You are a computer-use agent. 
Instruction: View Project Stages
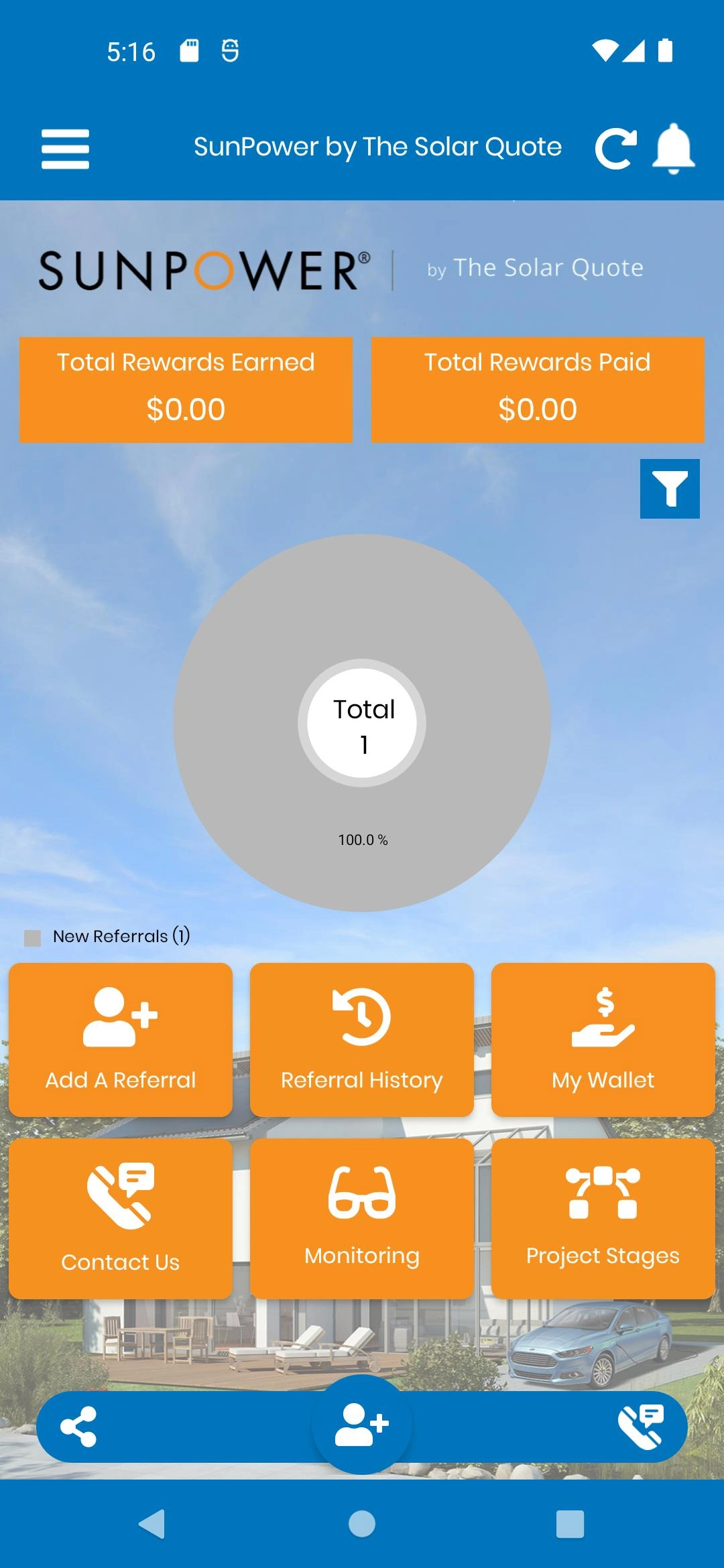pos(603,1218)
